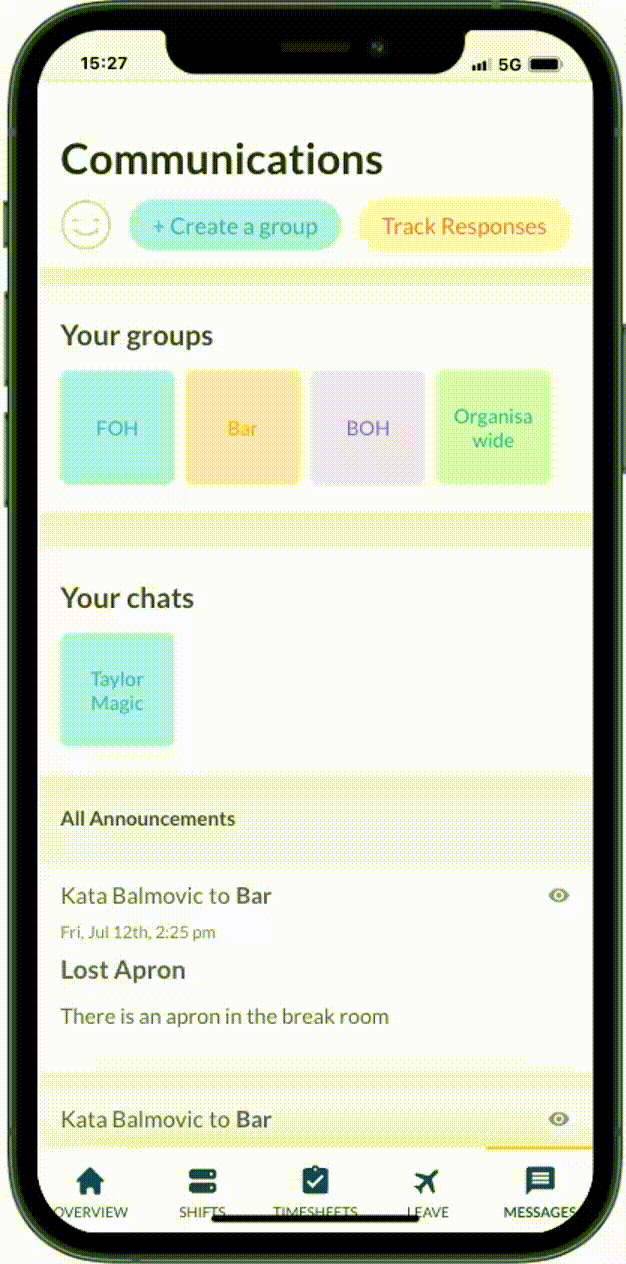Select the Messages tab

tap(540, 1192)
